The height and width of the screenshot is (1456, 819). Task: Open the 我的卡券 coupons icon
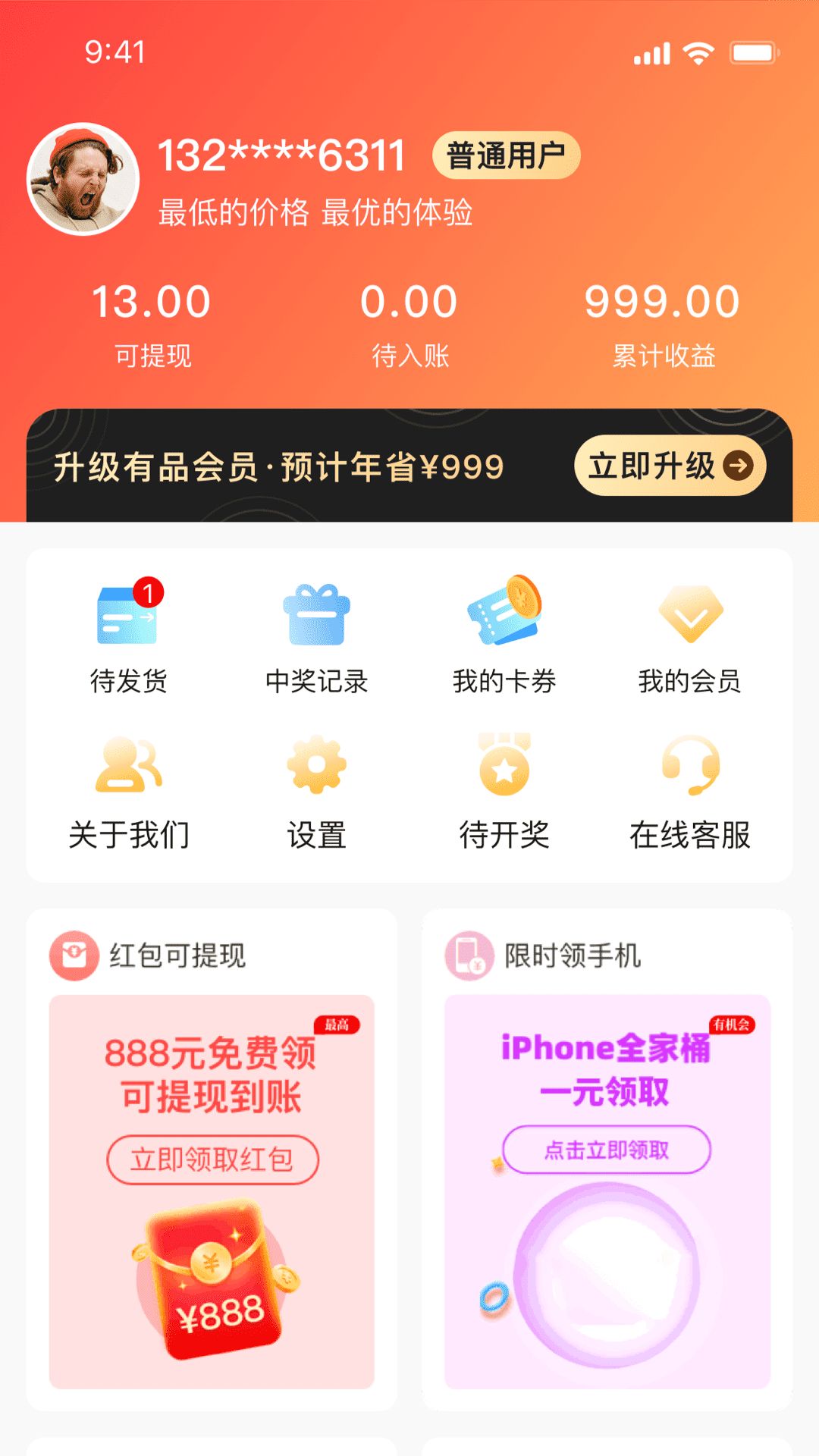[504, 614]
